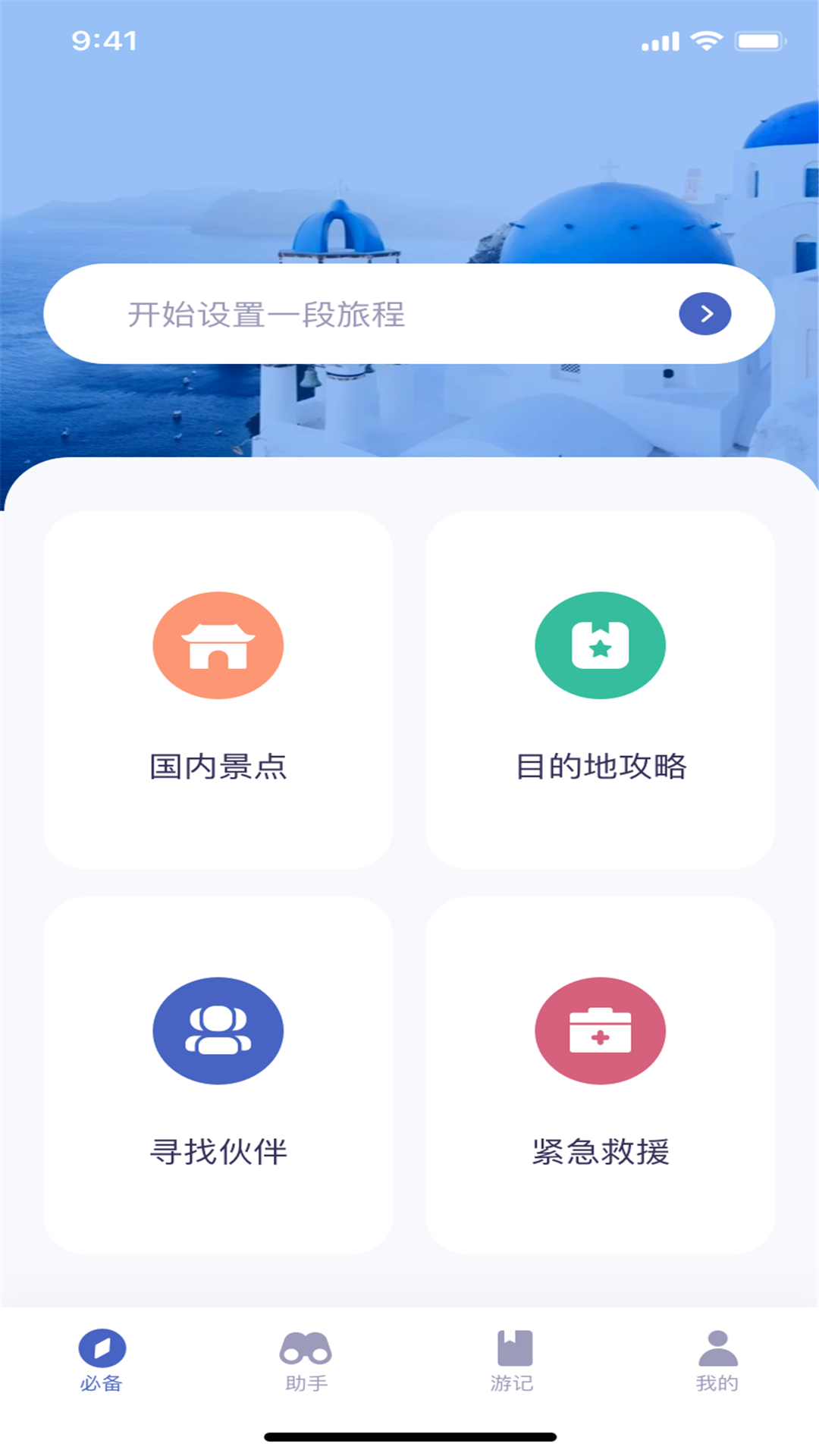The image size is (819, 1456).
Task: Switch to the 游记 tab
Action: pos(512,1360)
